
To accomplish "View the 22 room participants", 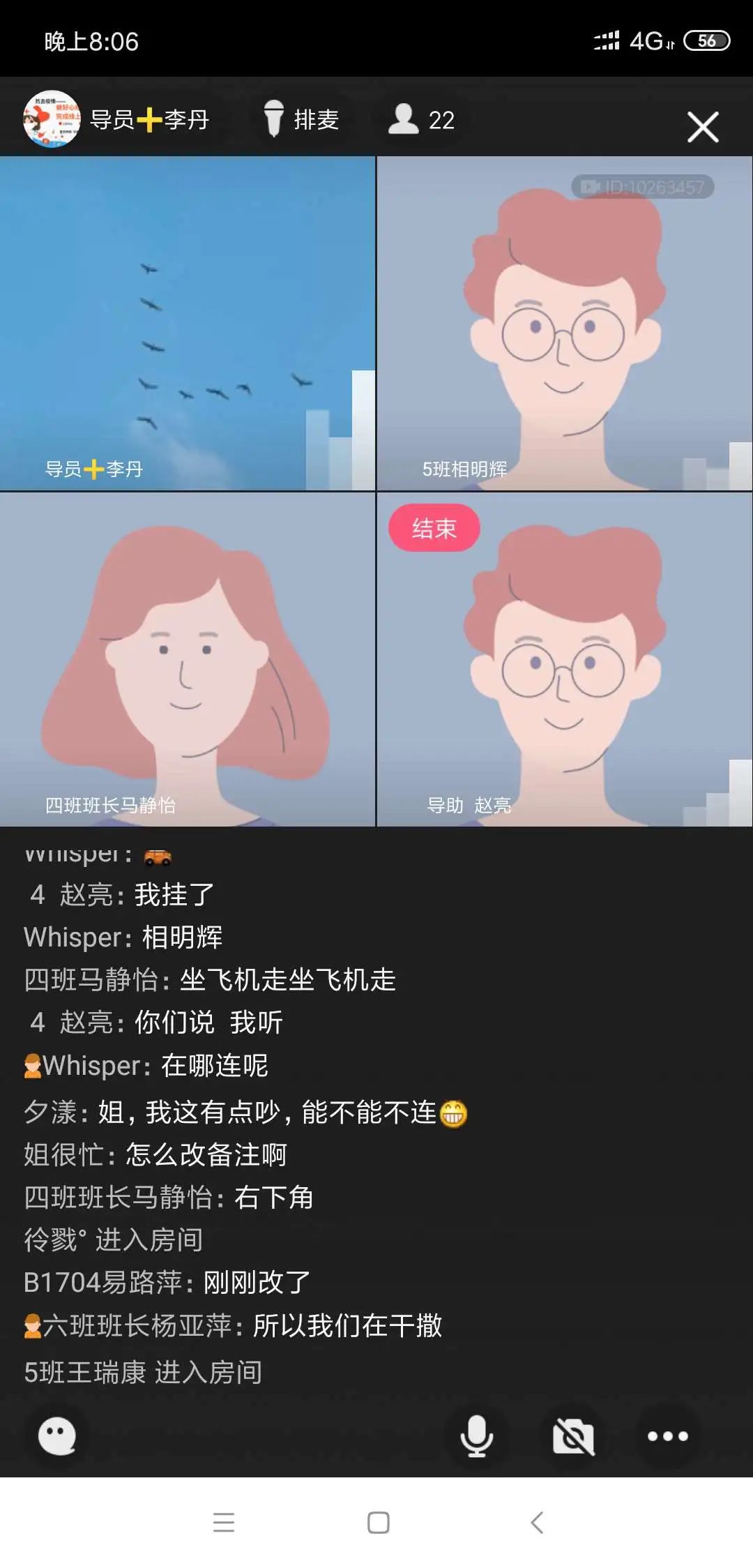I will click(421, 119).
